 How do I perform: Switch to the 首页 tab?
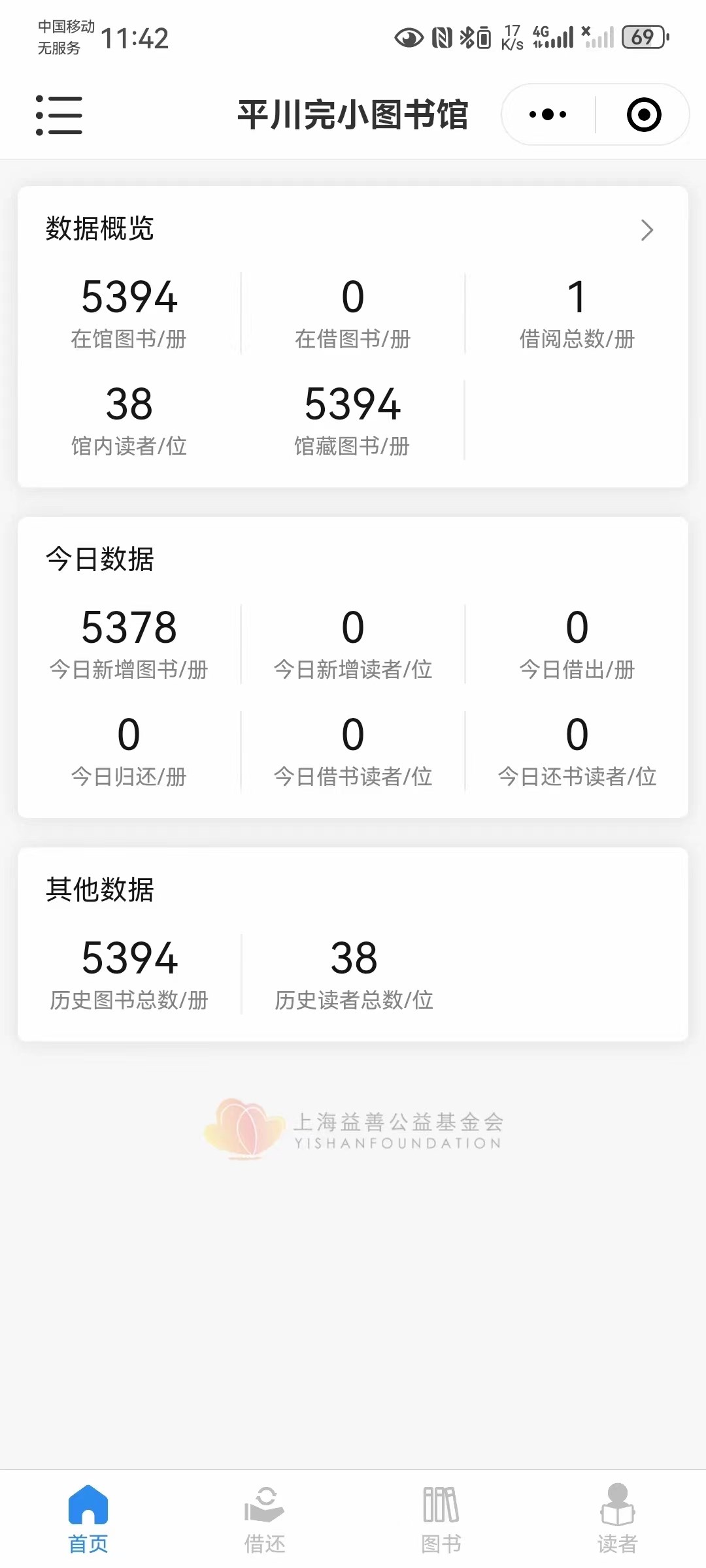click(x=88, y=1518)
